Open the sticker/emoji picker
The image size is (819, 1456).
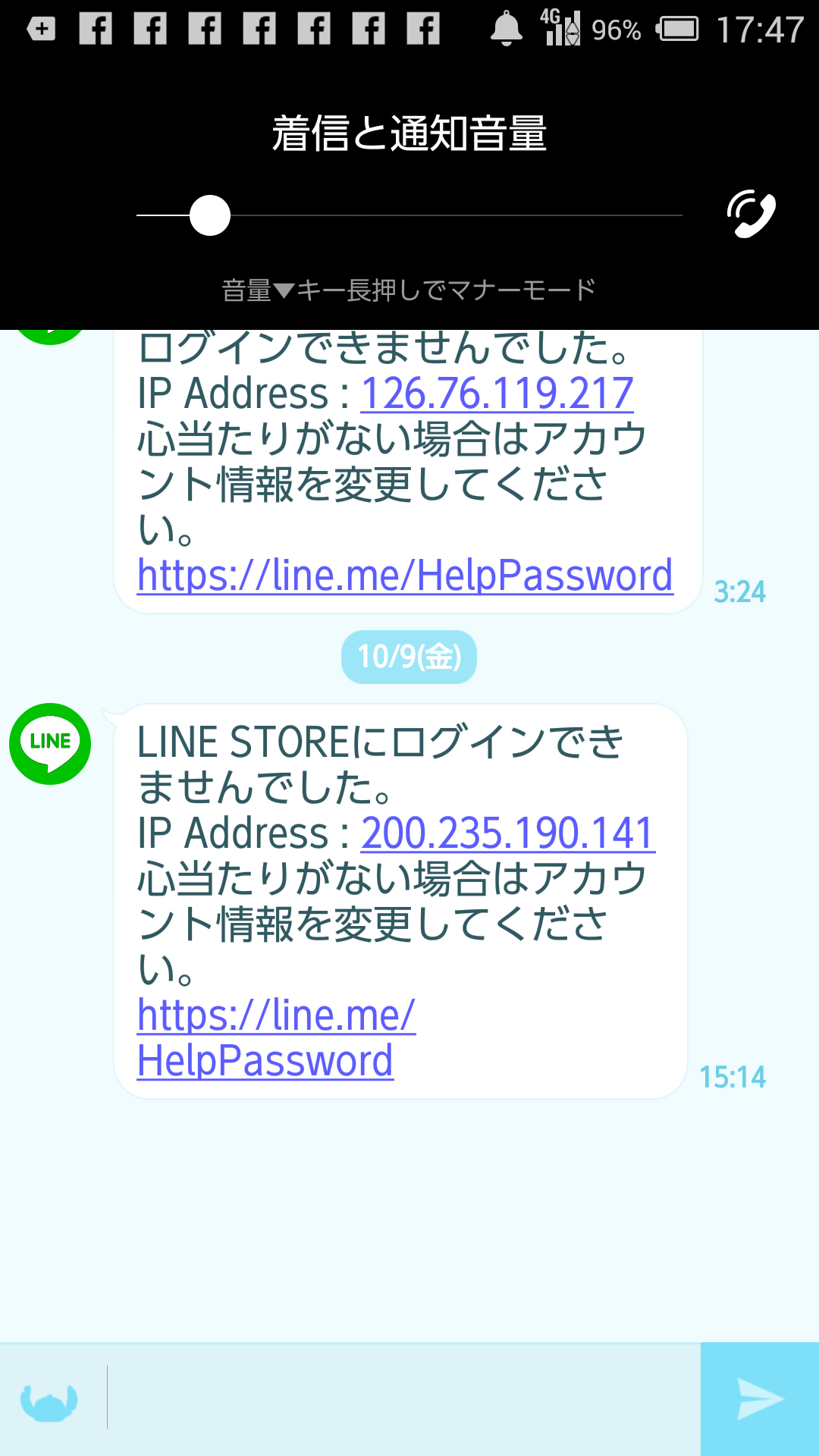coord(49,1401)
